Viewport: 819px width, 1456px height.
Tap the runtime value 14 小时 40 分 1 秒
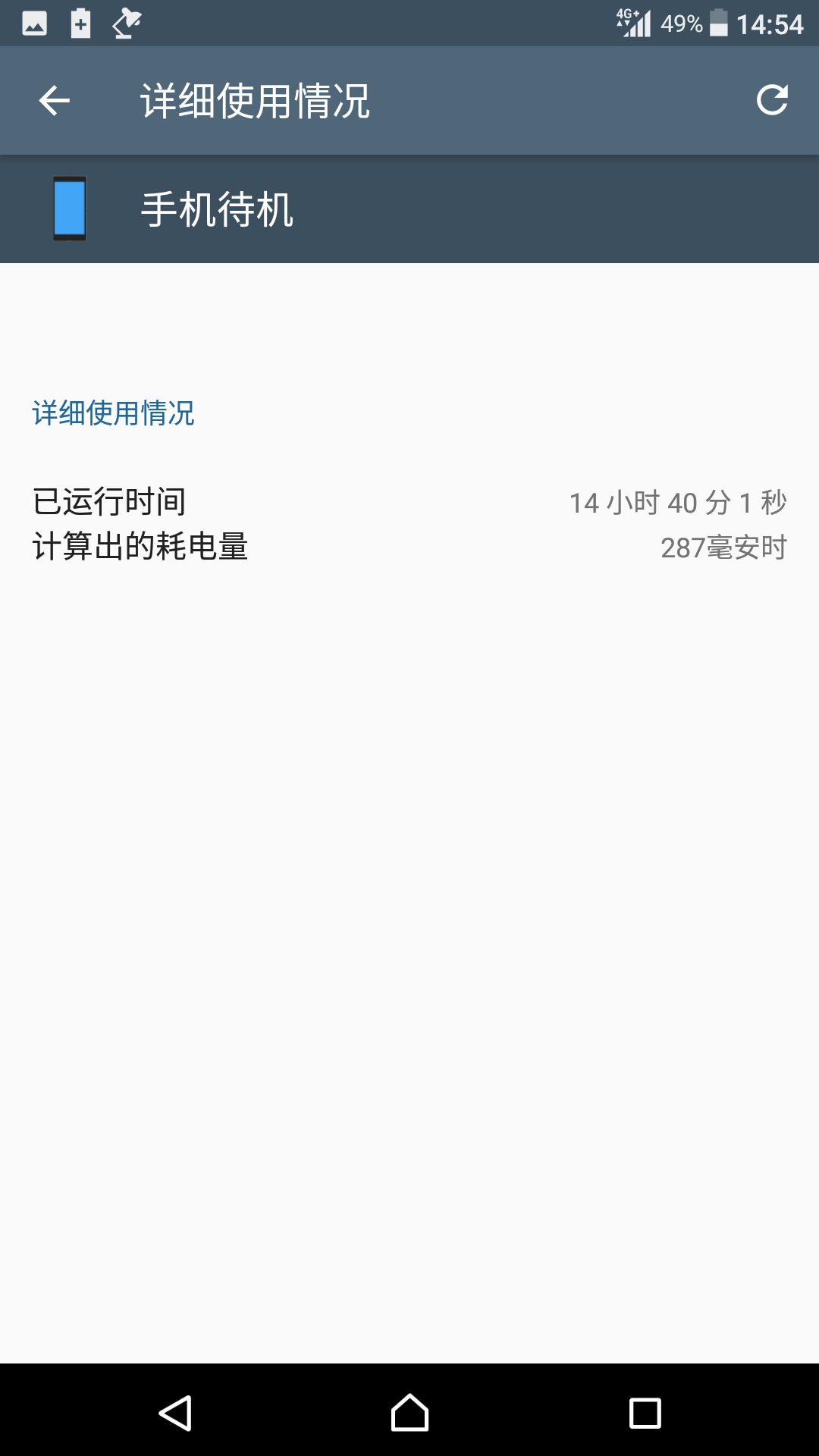pyautogui.click(x=678, y=500)
